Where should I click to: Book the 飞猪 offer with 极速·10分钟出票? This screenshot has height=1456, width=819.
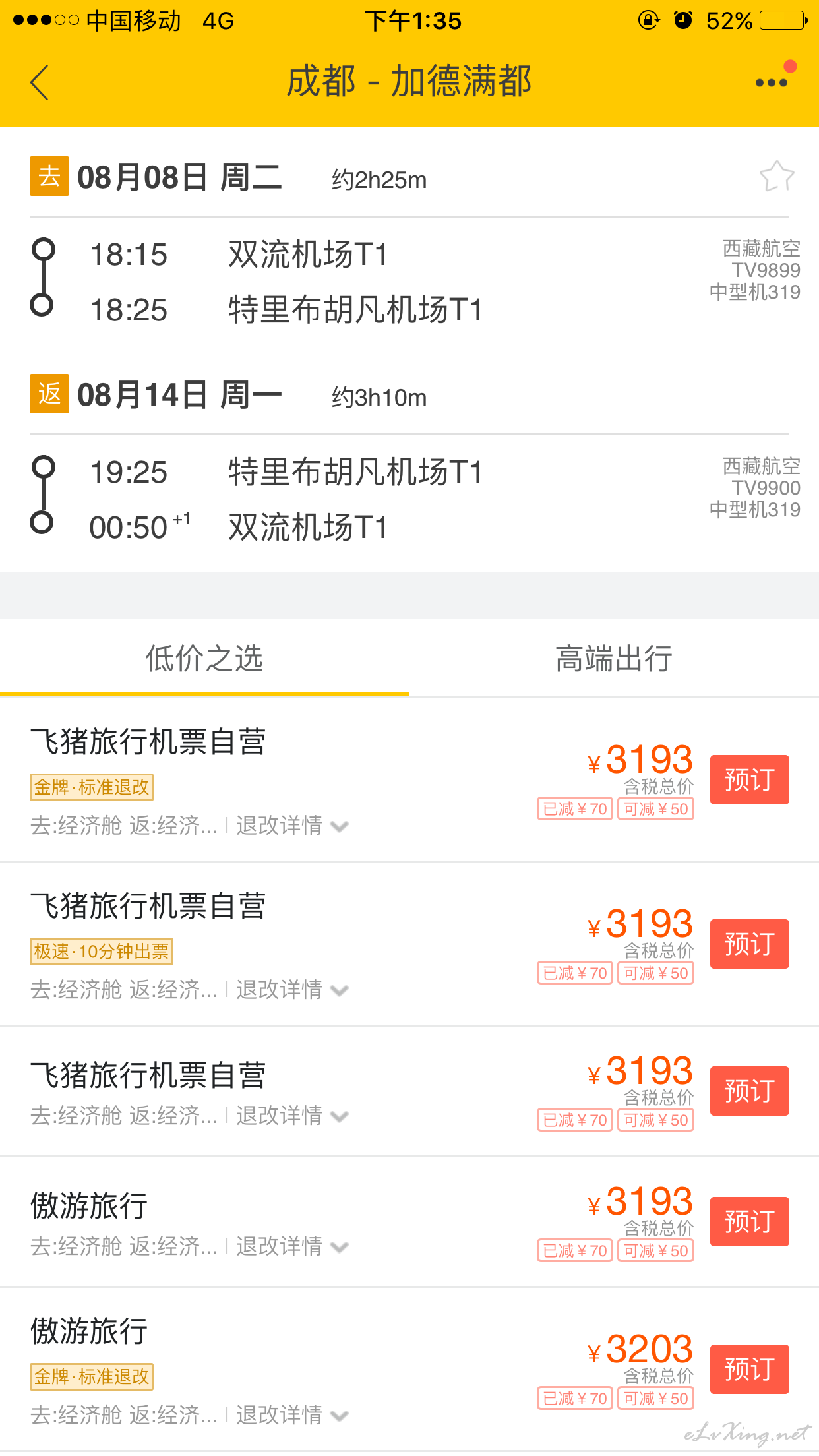pos(749,944)
